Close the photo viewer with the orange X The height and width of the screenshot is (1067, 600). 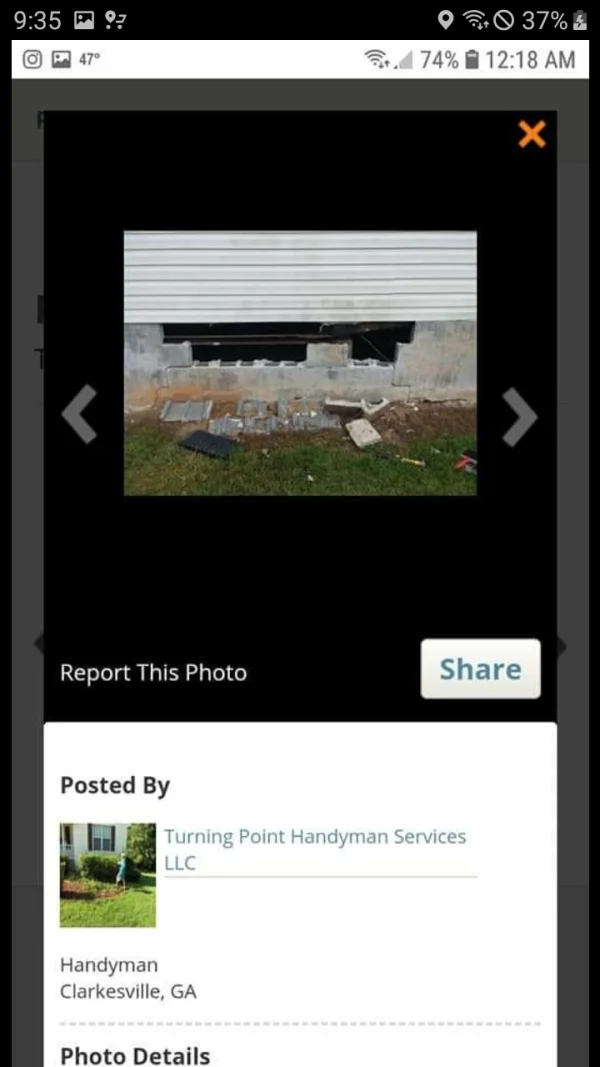(532, 134)
